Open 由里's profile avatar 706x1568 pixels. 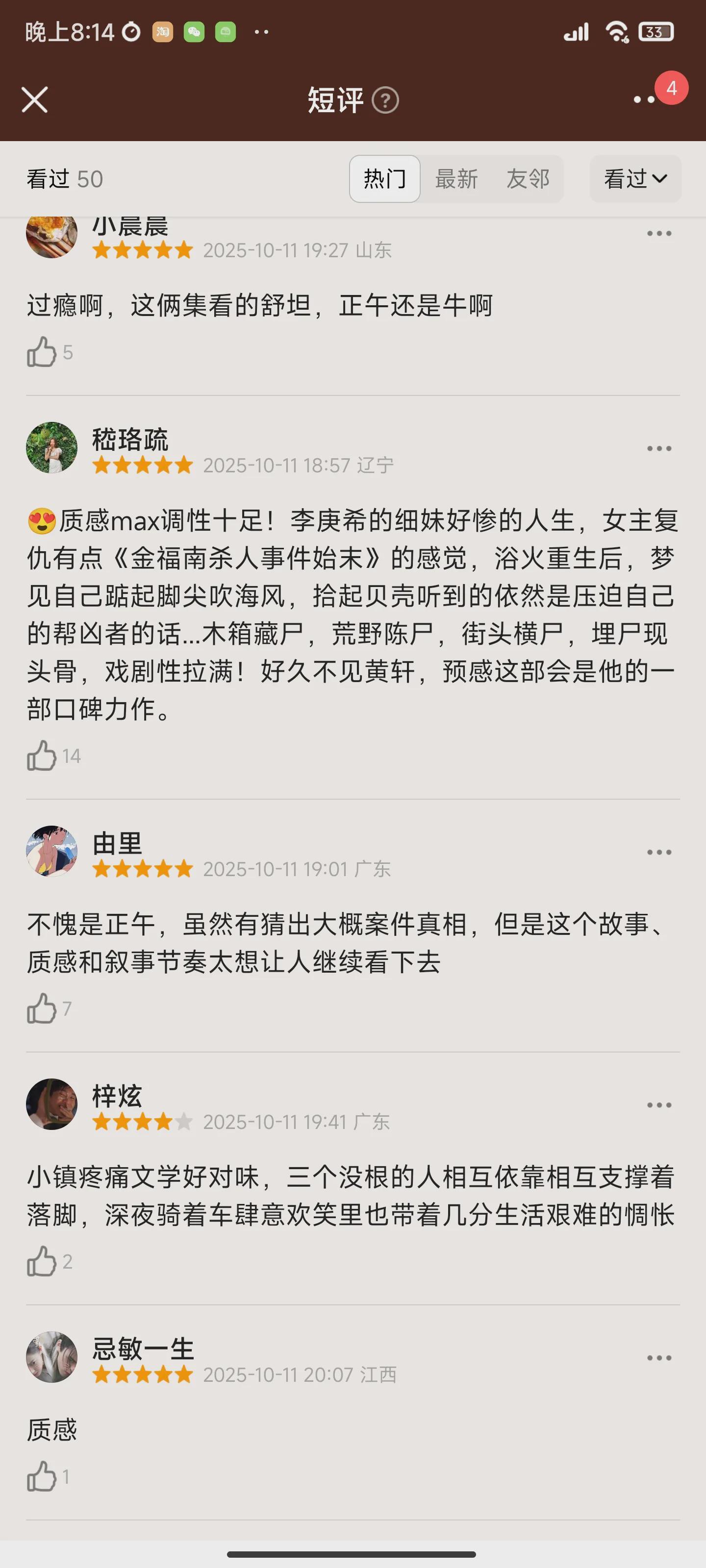click(x=52, y=852)
